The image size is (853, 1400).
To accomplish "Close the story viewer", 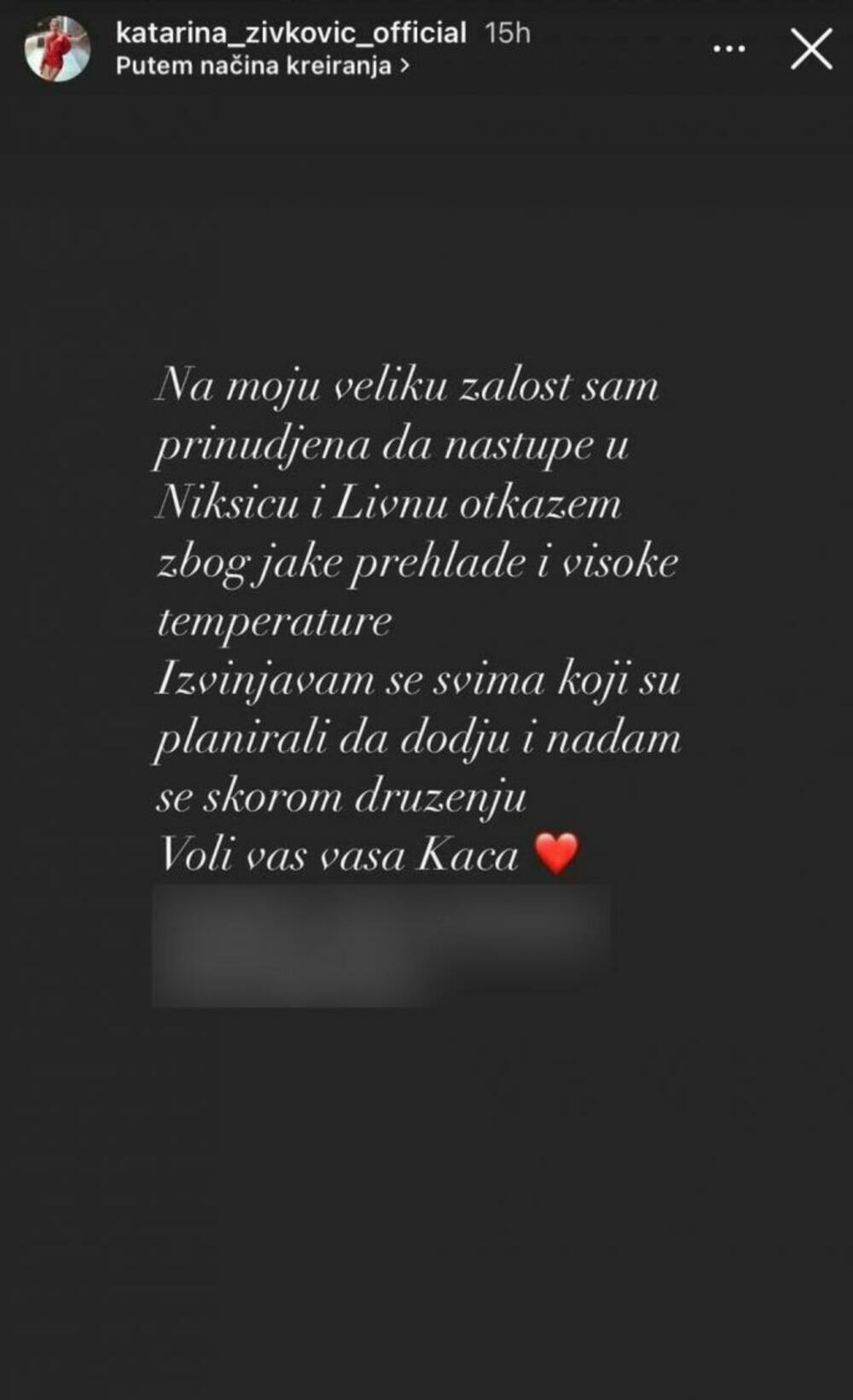I will 810,49.
